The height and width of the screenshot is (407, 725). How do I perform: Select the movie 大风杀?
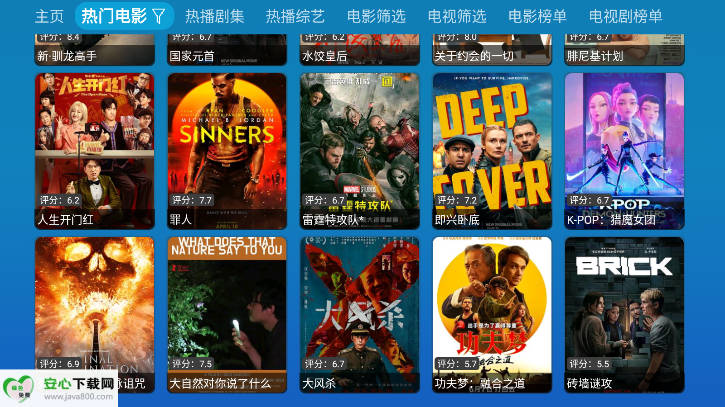[359, 314]
